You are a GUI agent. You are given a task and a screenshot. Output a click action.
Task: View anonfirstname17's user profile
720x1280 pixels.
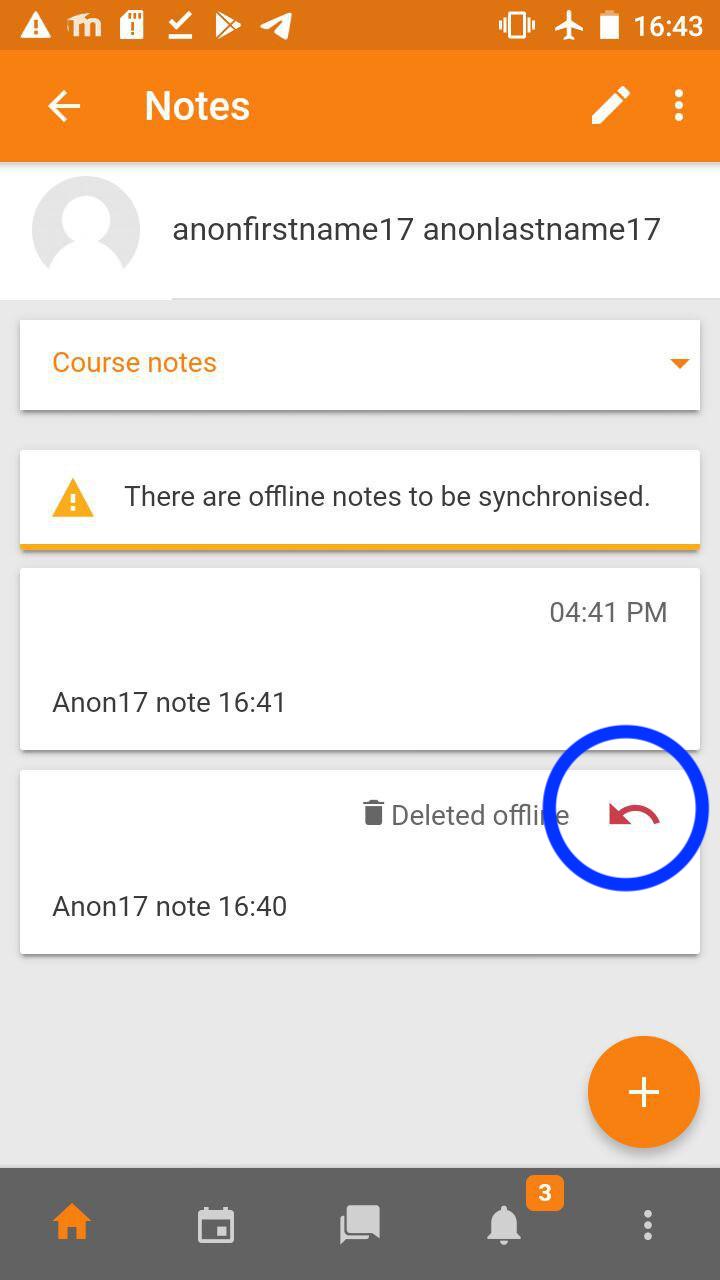(360, 229)
